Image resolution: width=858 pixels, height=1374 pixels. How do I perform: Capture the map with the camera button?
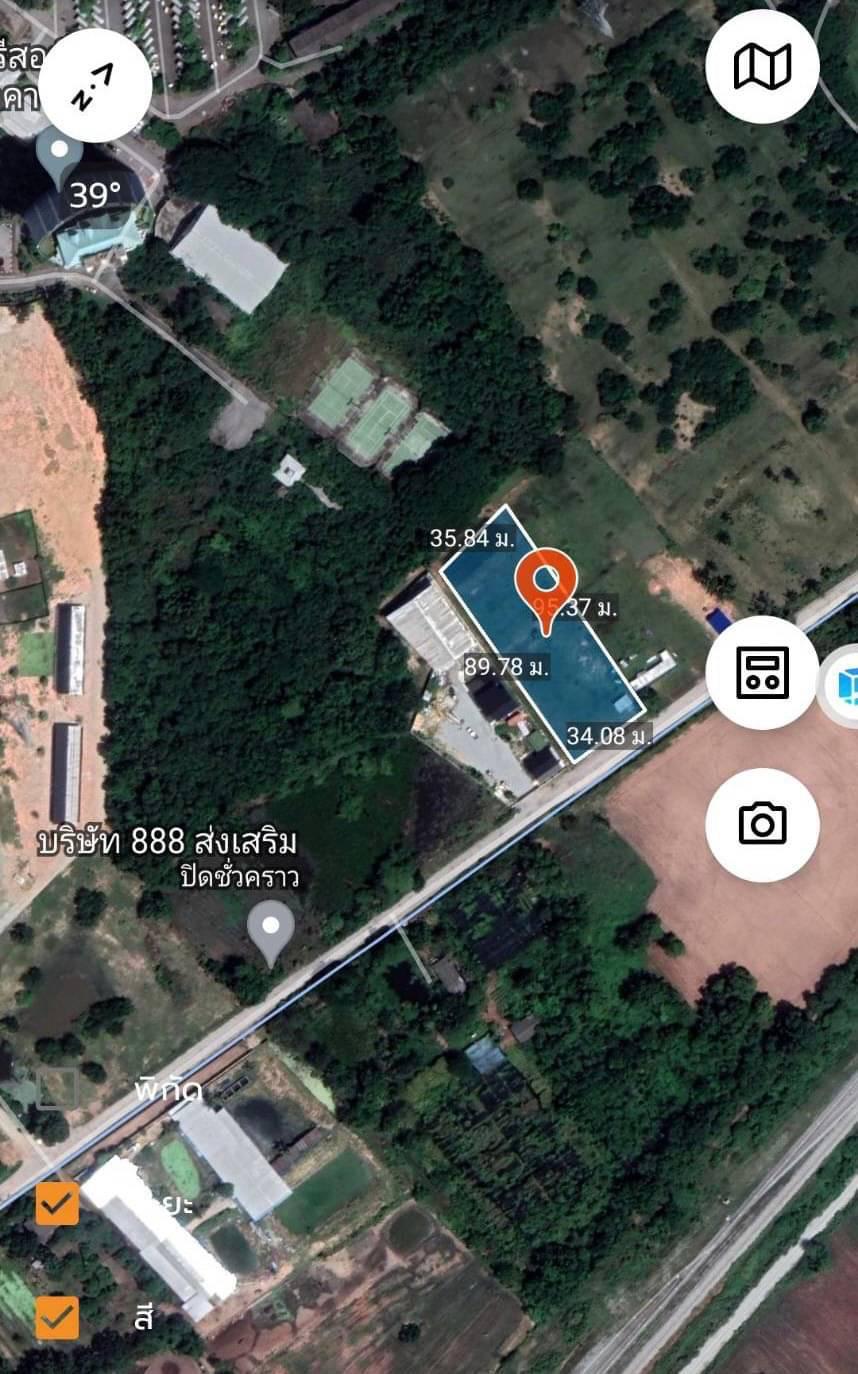762,824
